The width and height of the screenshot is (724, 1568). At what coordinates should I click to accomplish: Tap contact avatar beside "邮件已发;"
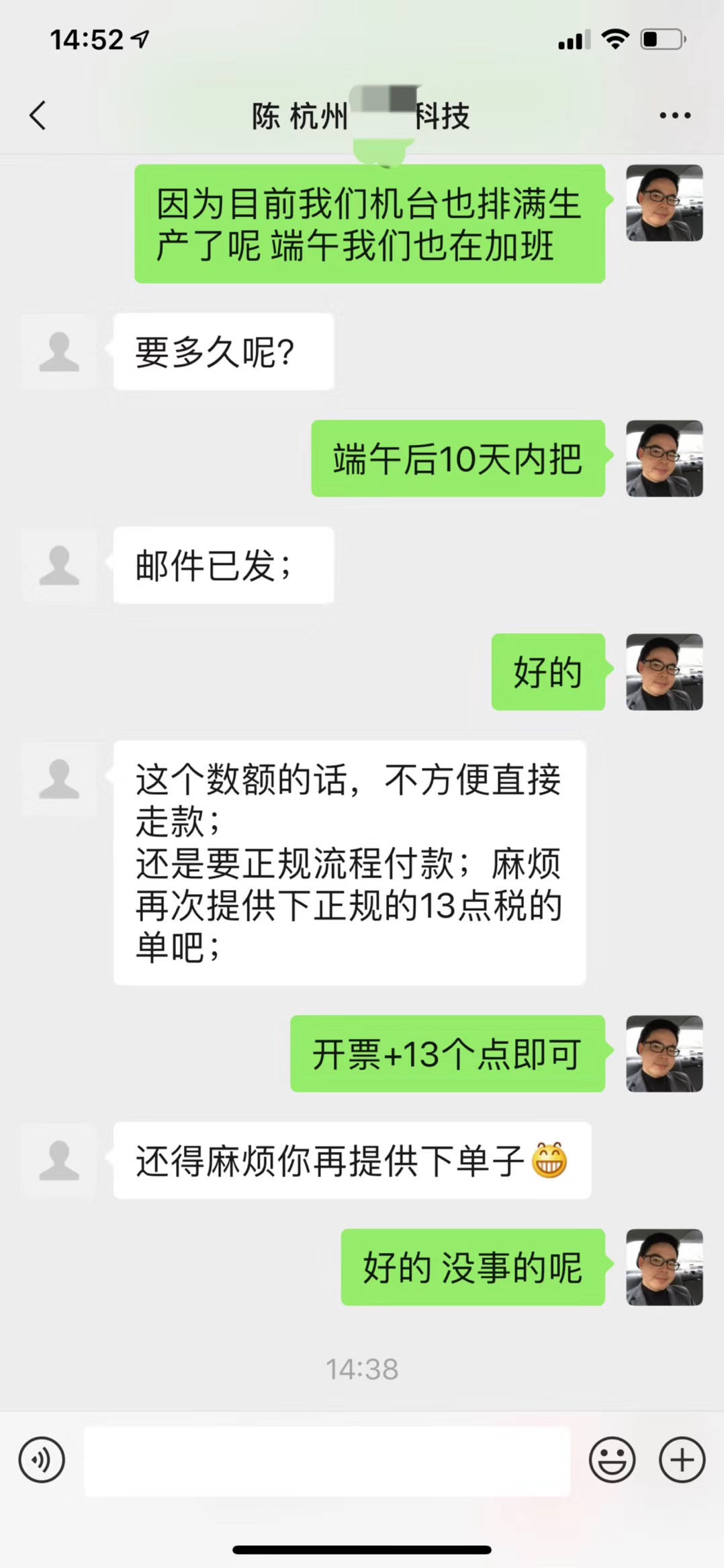[59, 565]
